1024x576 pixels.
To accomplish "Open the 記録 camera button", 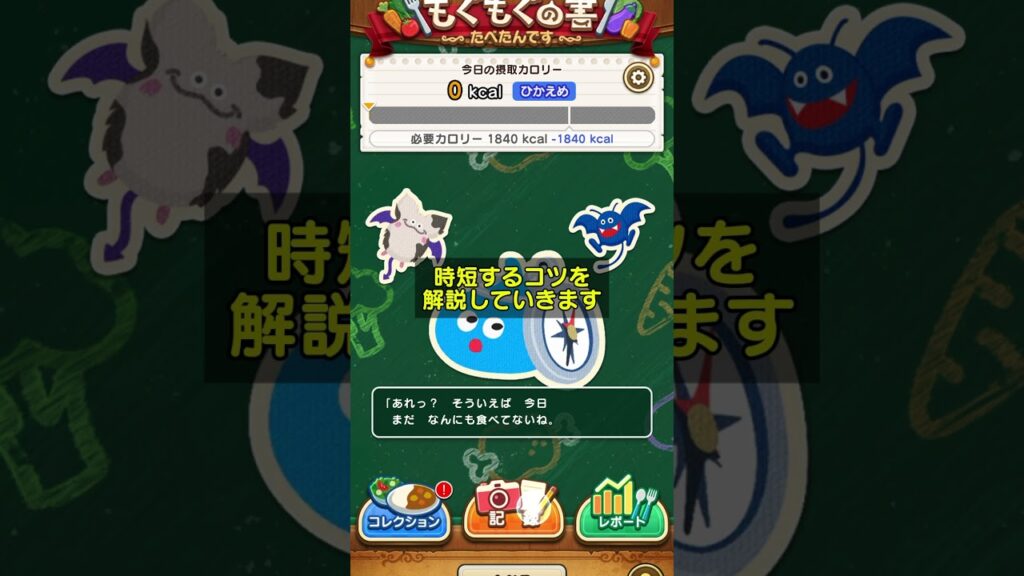I will click(513, 509).
